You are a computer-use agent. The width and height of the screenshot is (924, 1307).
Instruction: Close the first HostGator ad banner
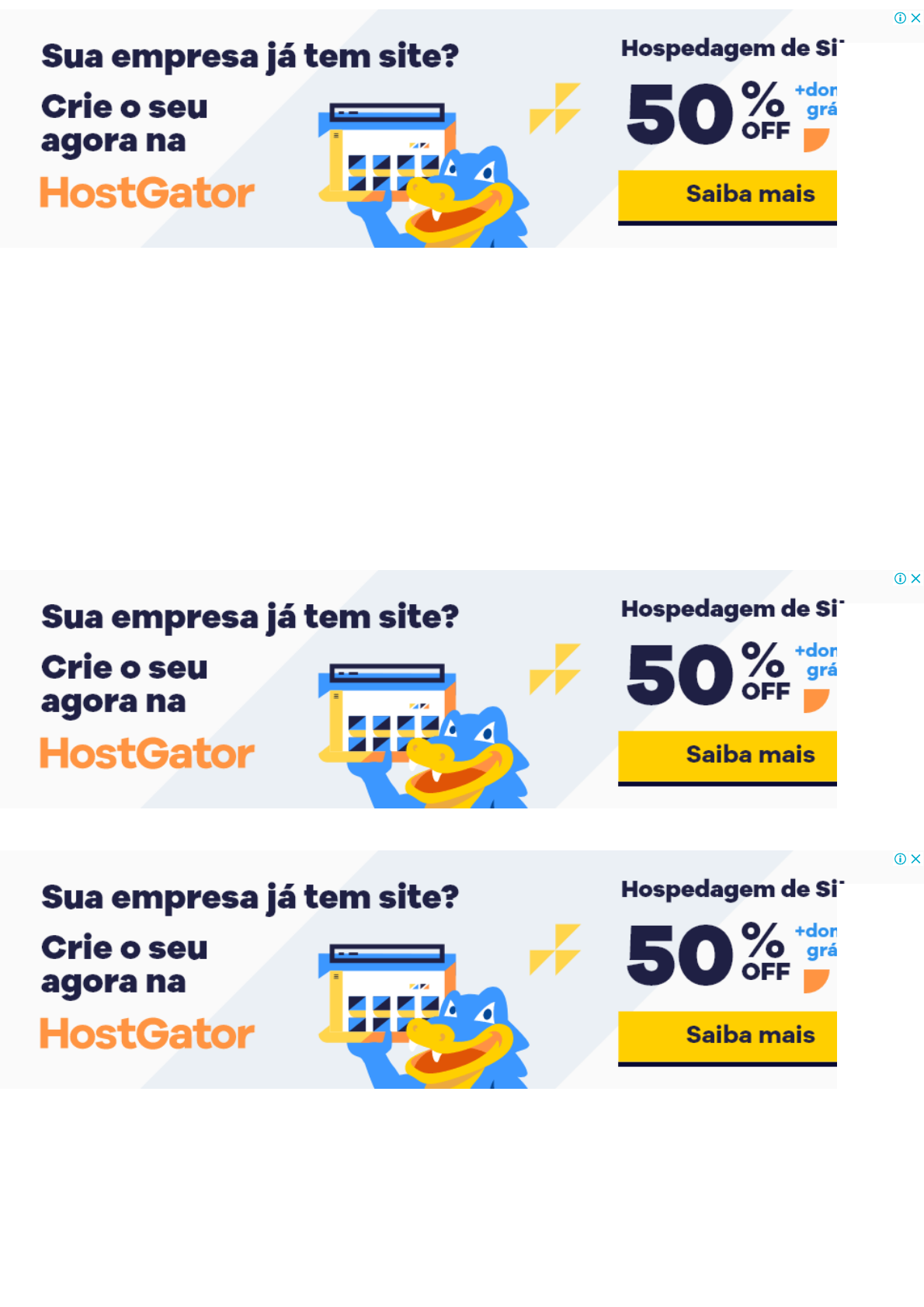(x=916, y=18)
